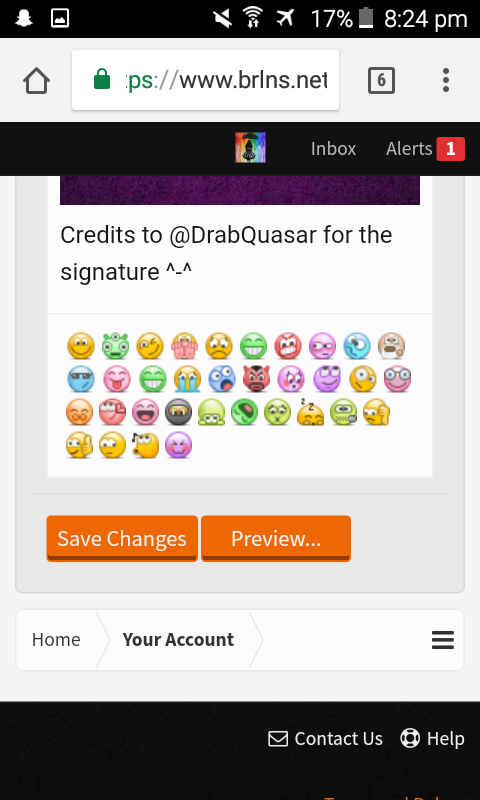Open the Help link
Image resolution: width=480 pixels, height=800 pixels.
coord(432,739)
